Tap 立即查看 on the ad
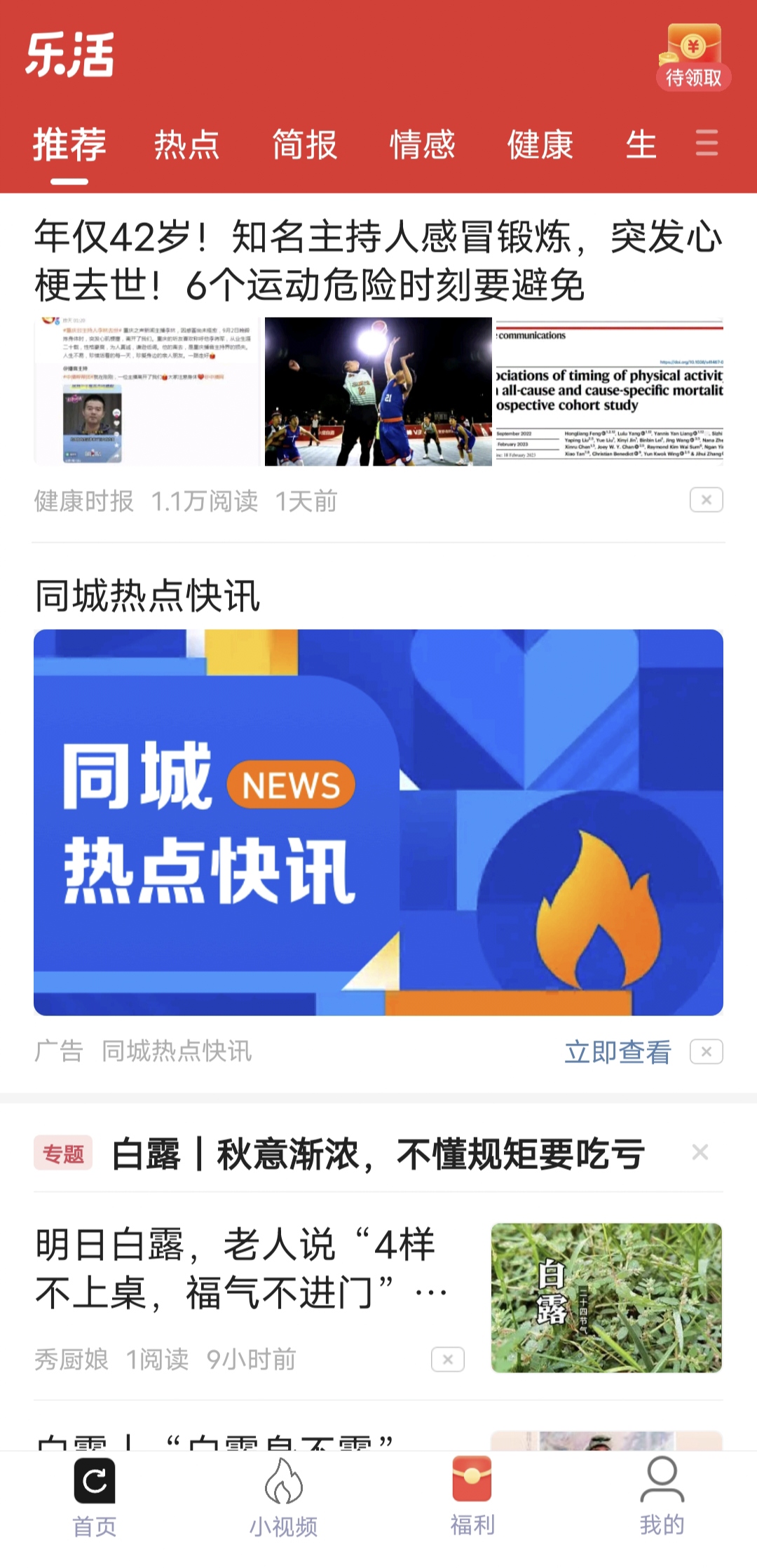This screenshot has width=757, height=1568. [x=618, y=1051]
